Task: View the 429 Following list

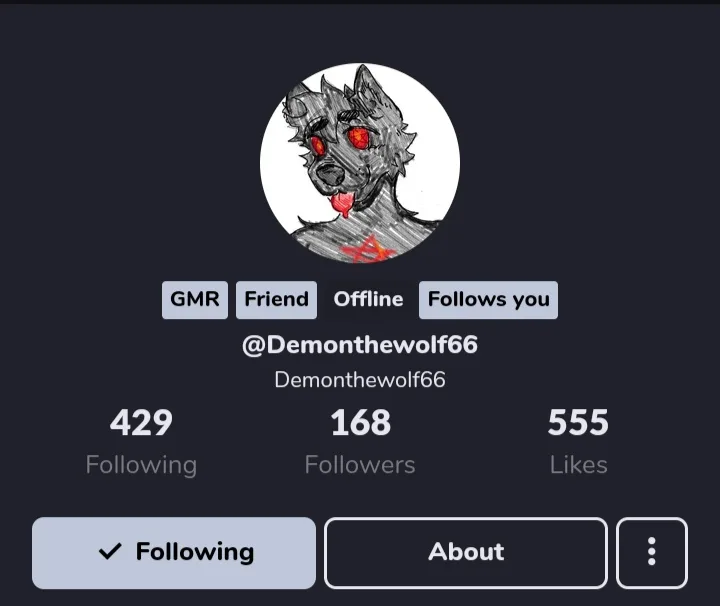Action: click(141, 441)
